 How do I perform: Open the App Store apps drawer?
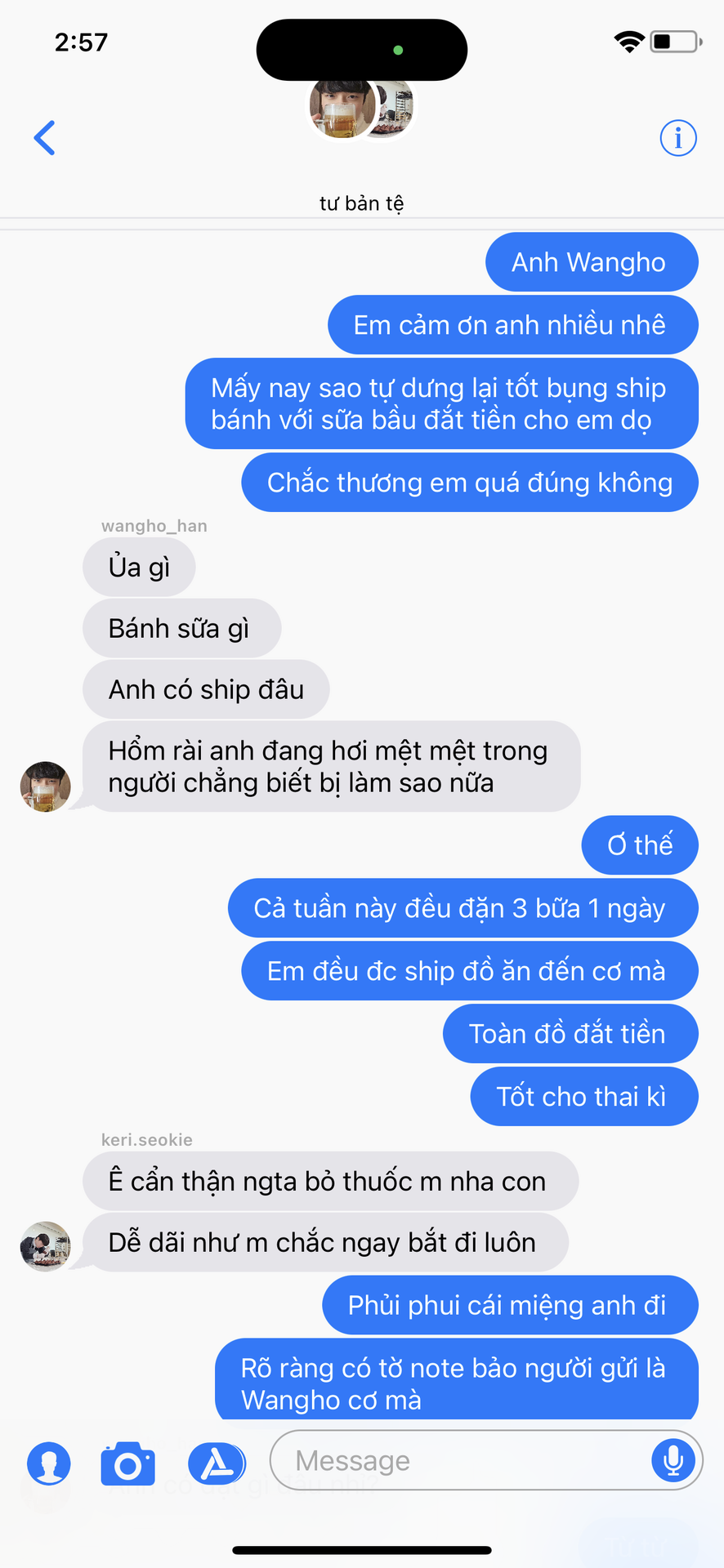tap(217, 1463)
